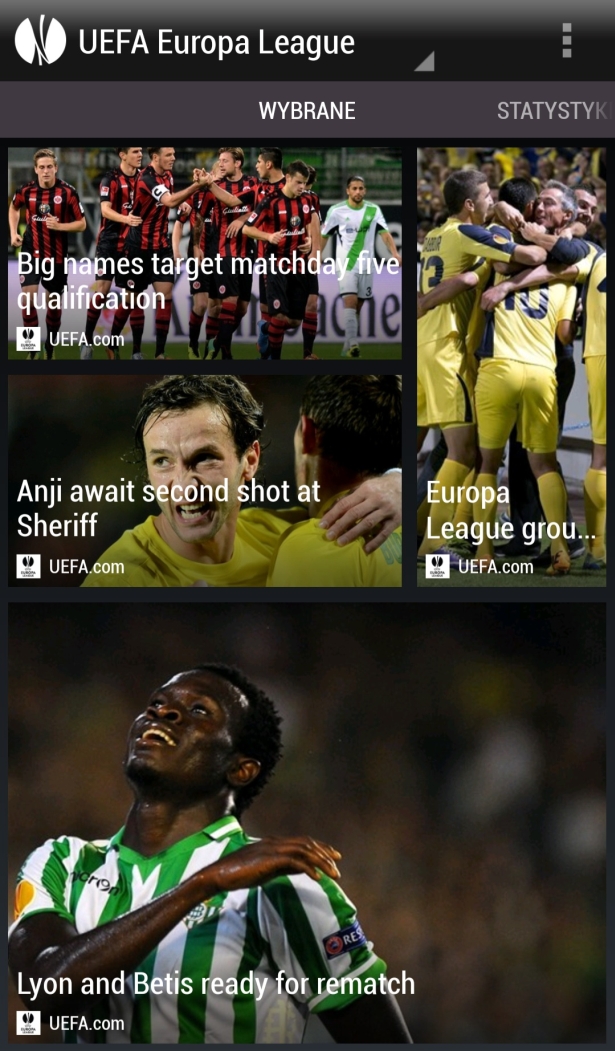Screen dimensions: 615x1051
Task: Open 'Big names target matchday five qualification' article
Action: [x=205, y=254]
